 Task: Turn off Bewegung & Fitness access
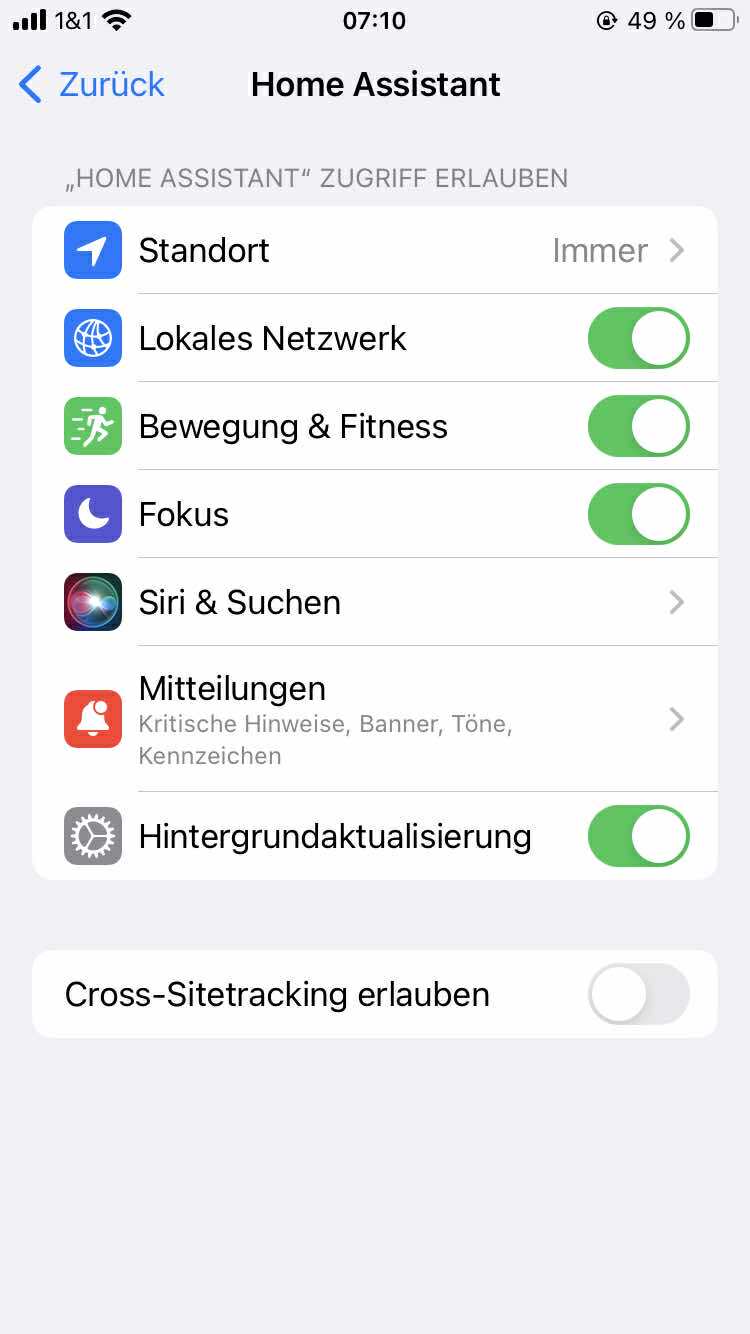638,426
